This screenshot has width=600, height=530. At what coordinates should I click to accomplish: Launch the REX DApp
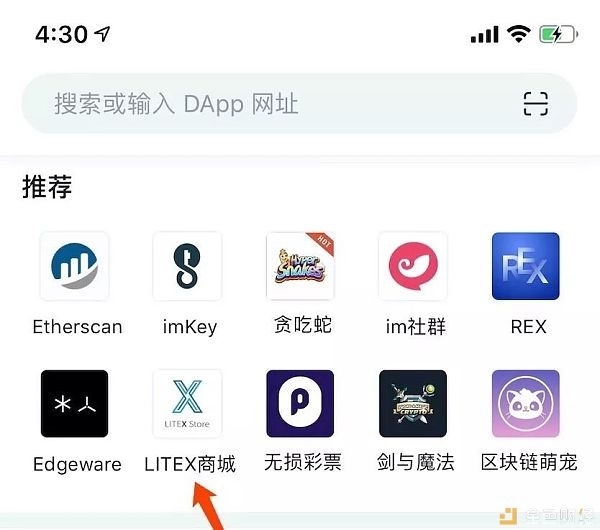coord(526,267)
